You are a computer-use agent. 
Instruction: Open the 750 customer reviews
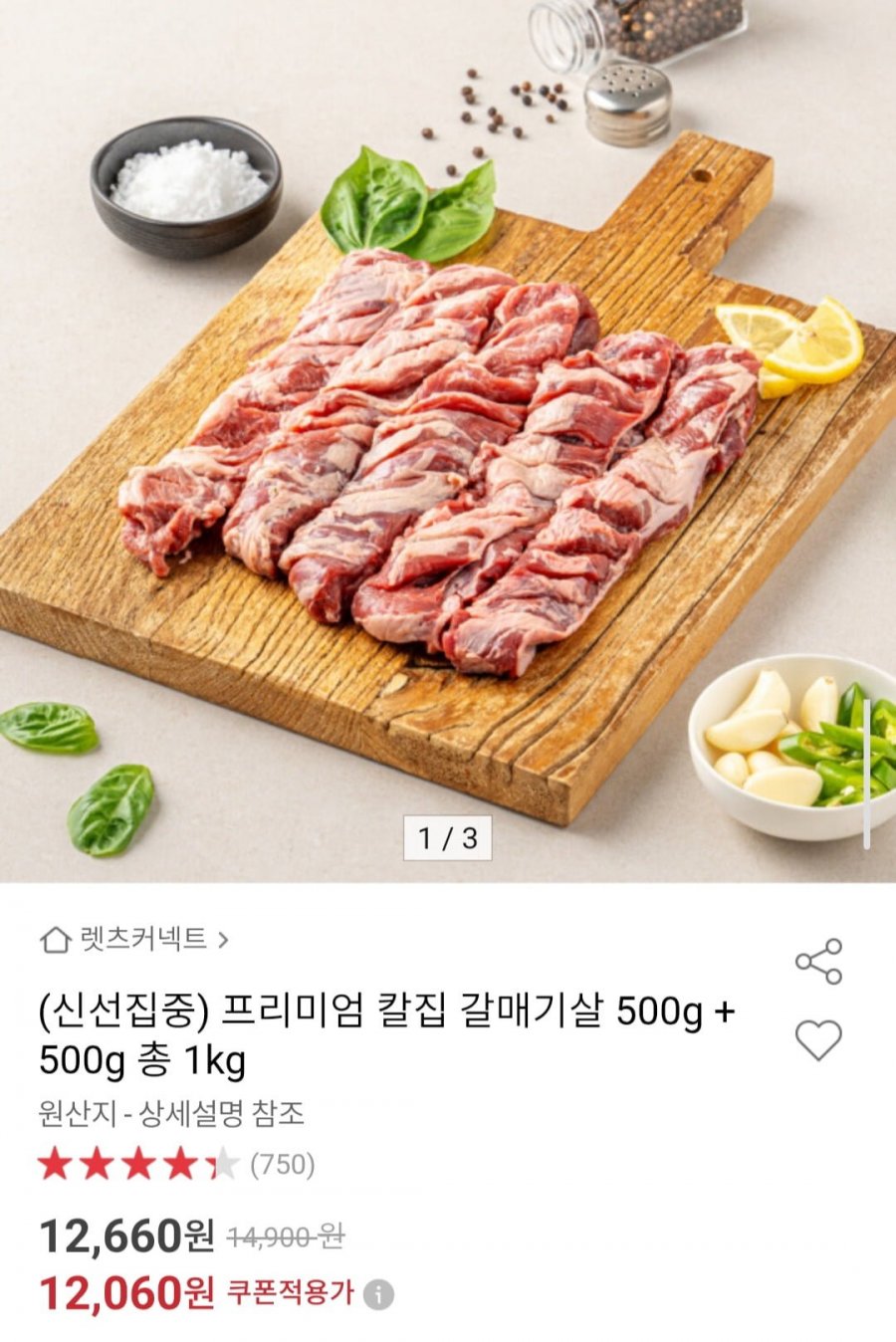point(282,1164)
